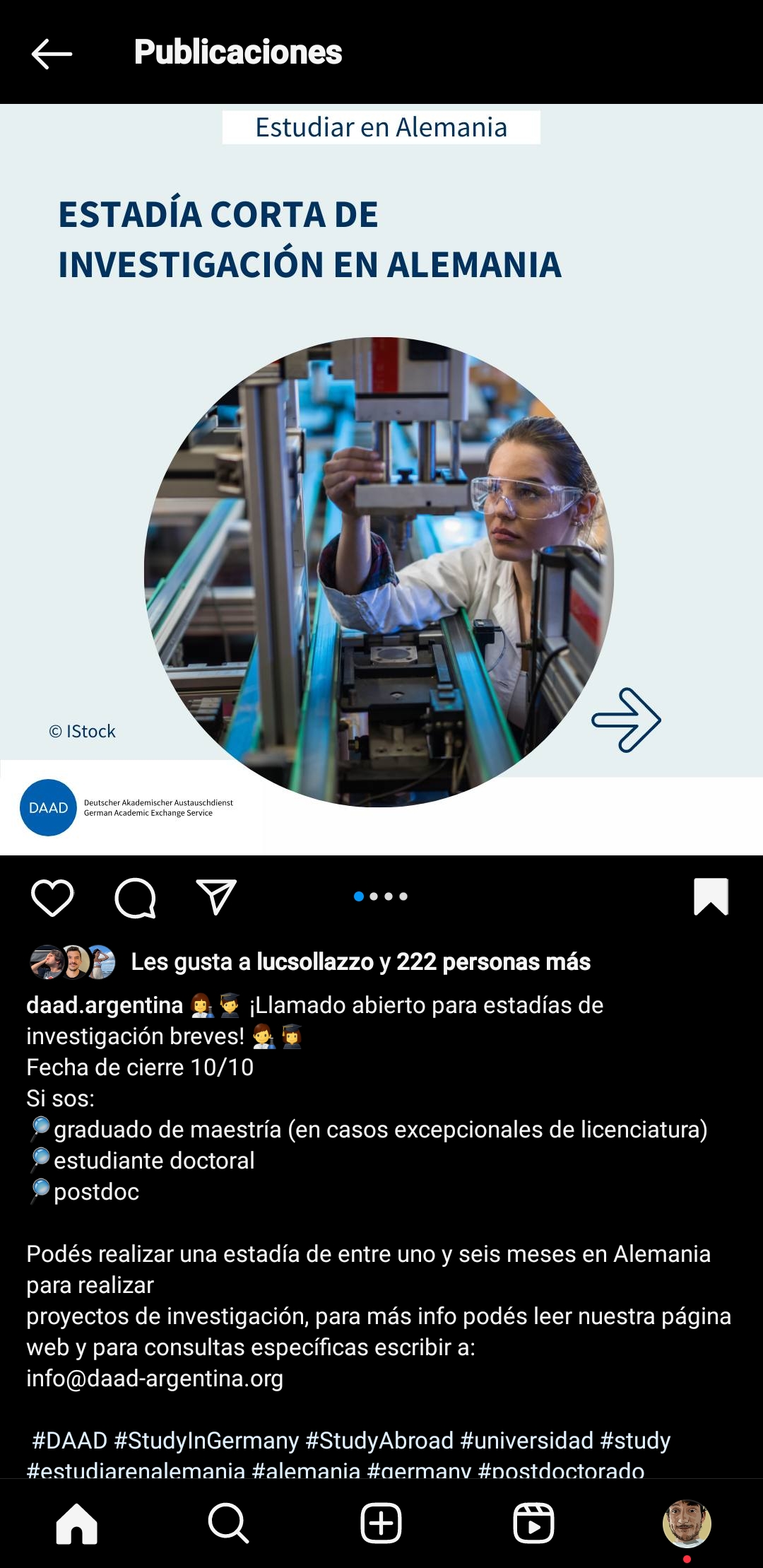Go back from Publicaciones
Viewport: 763px width, 1568px height.
(52, 54)
